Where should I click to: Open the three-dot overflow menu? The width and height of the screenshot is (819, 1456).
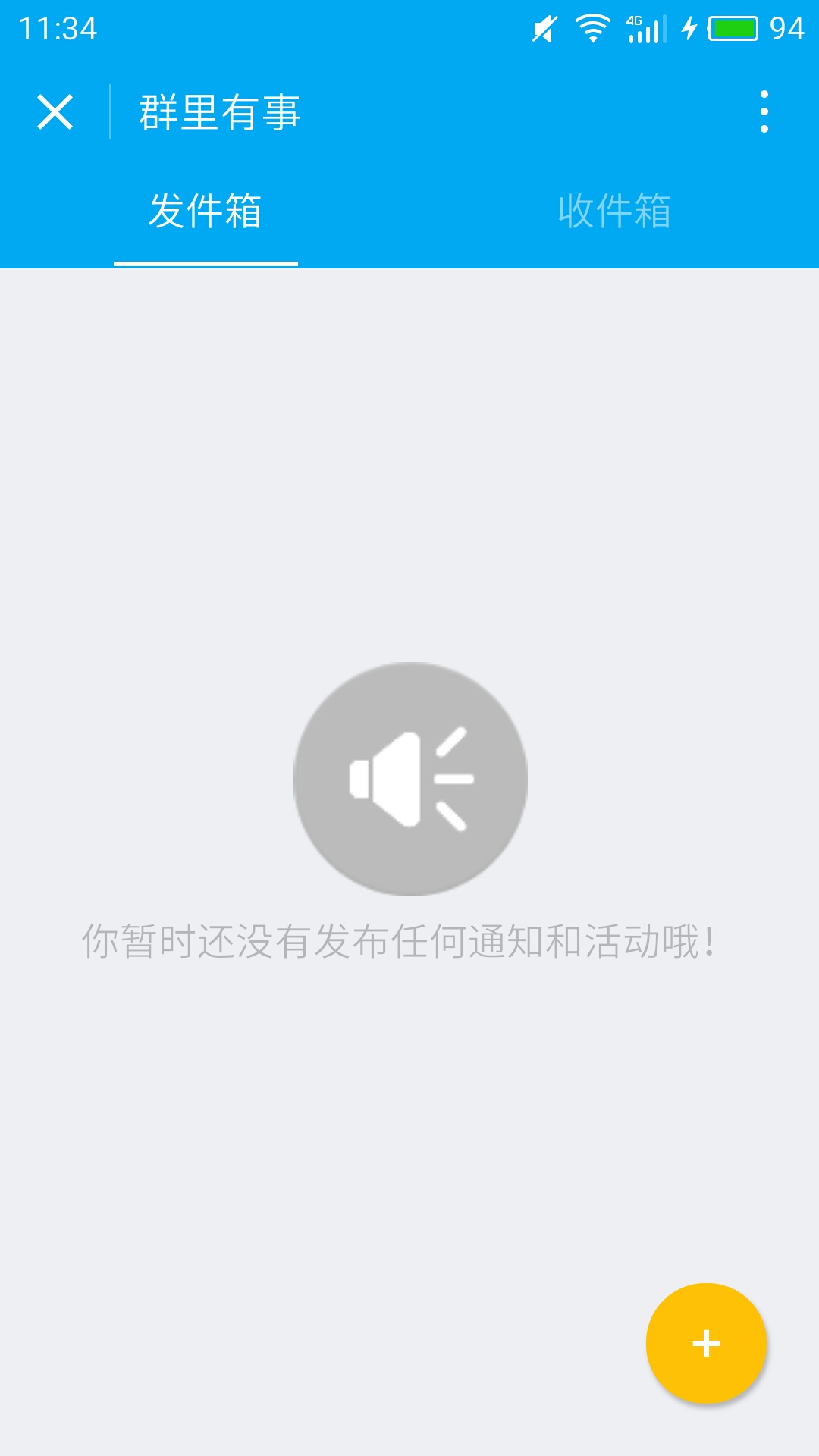click(x=764, y=112)
